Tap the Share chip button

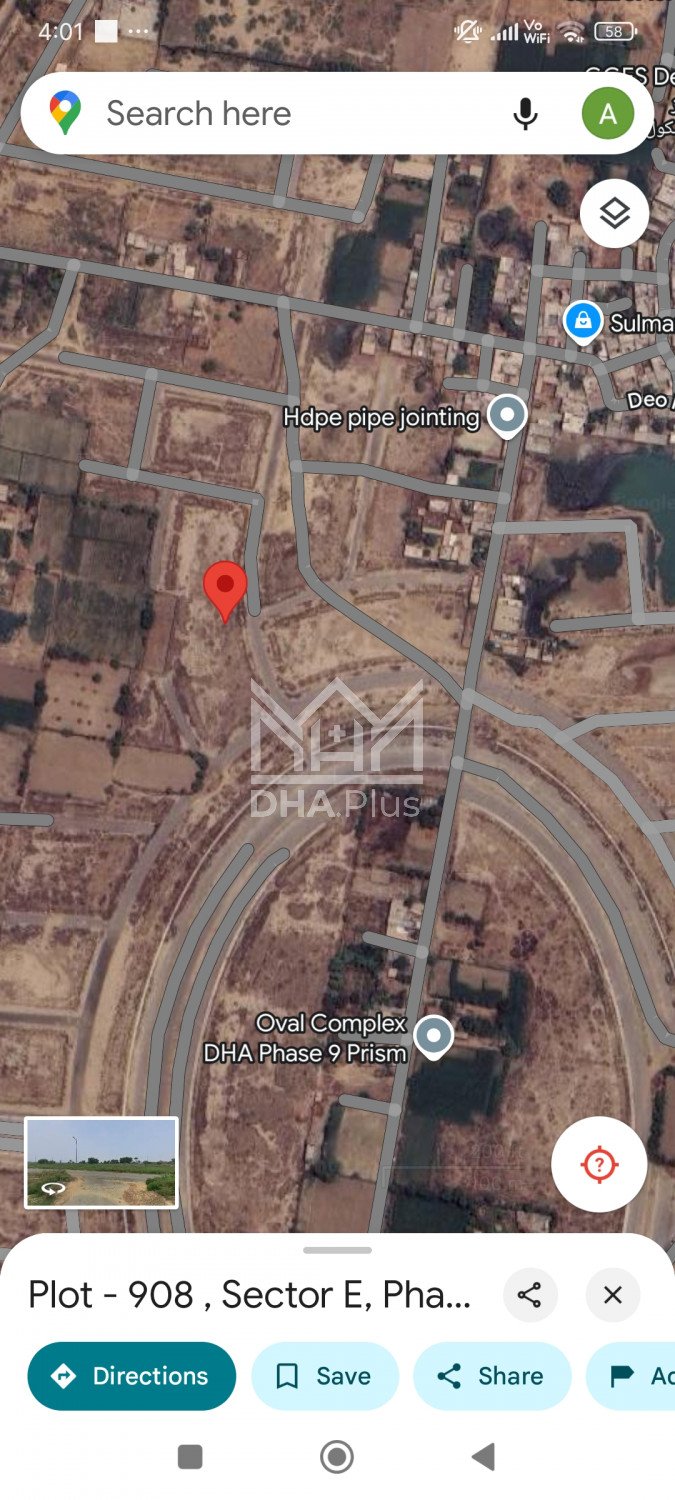[492, 1376]
